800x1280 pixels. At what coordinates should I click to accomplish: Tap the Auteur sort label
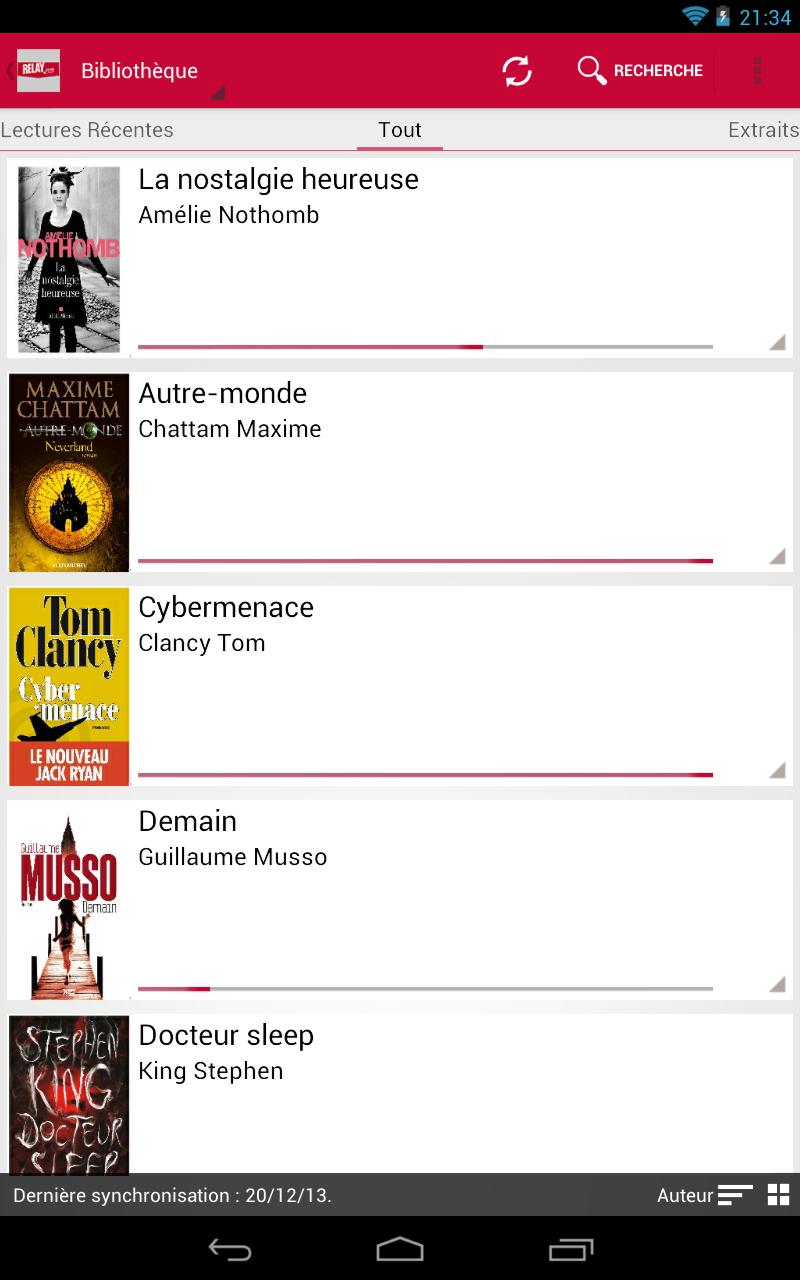(685, 1195)
